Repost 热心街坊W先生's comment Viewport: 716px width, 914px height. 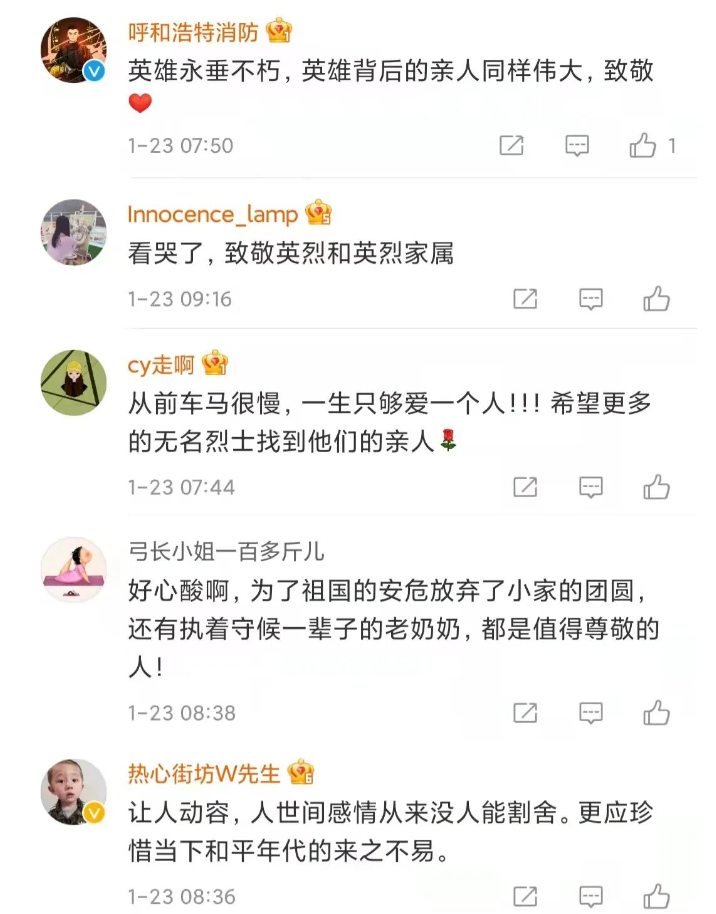(525, 896)
